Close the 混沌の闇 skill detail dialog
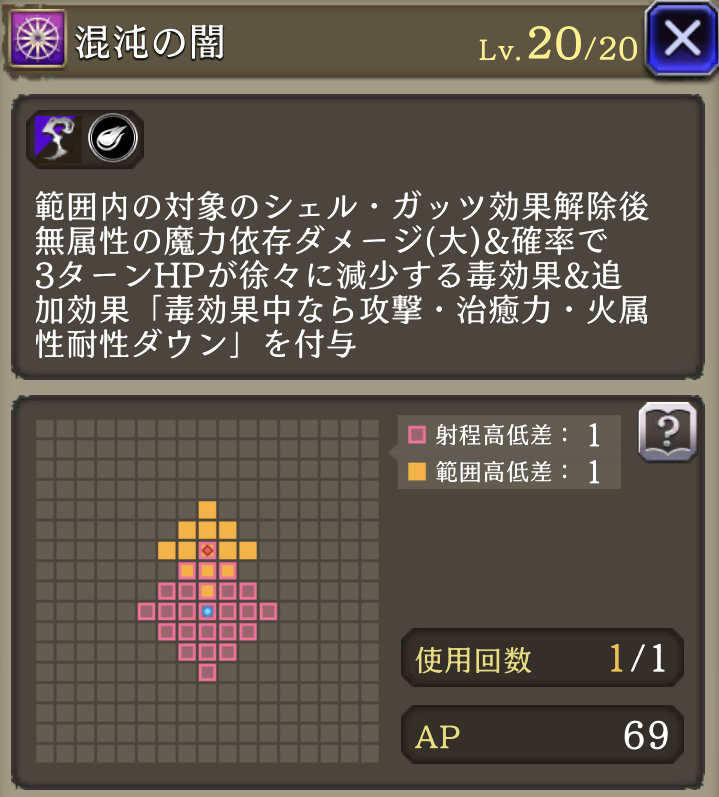Viewport: 719px width, 797px height. pyautogui.click(x=682, y=40)
